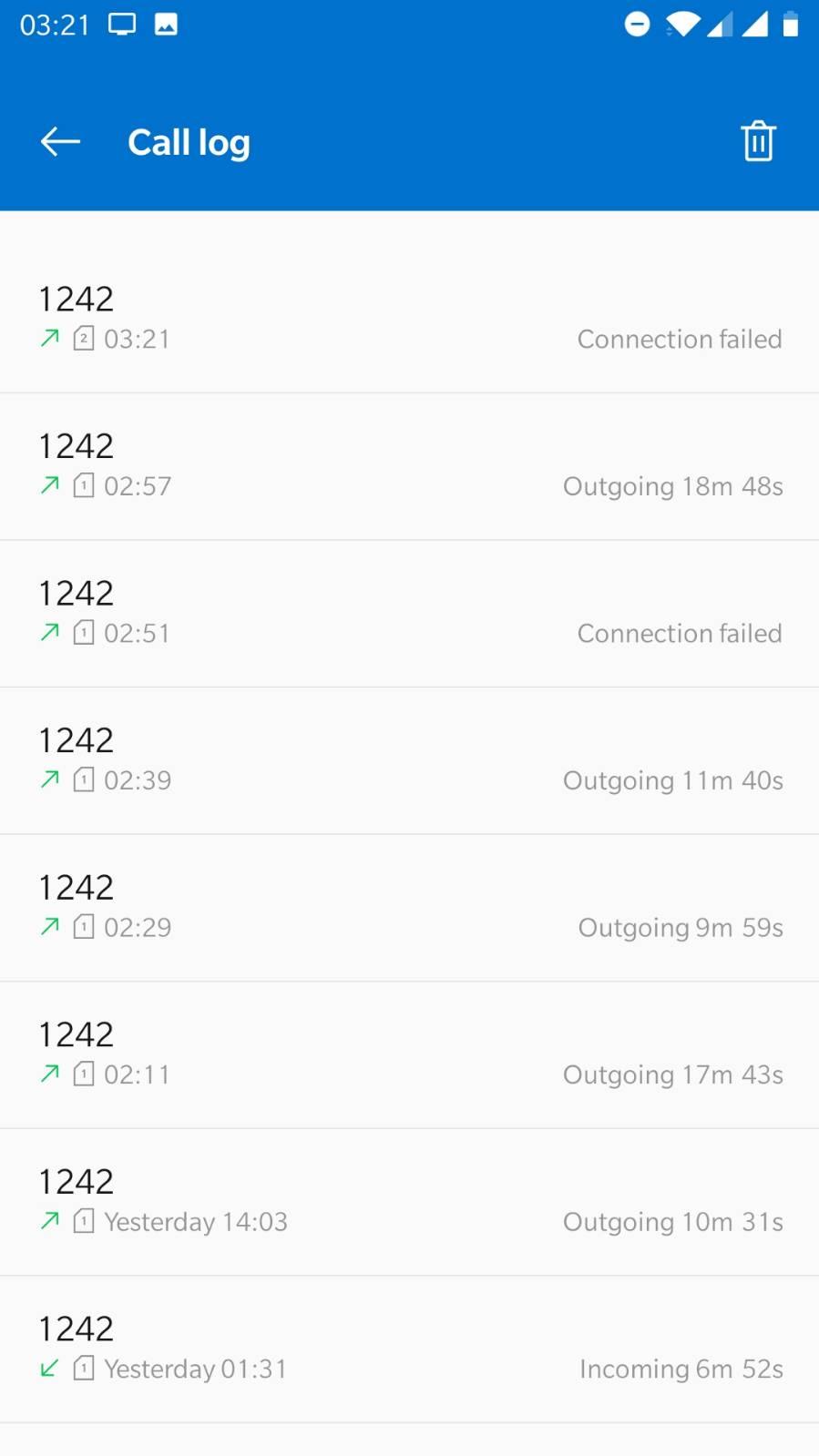
Task: Open the 02:39 outgoing 11m 40s call
Action: click(409, 761)
